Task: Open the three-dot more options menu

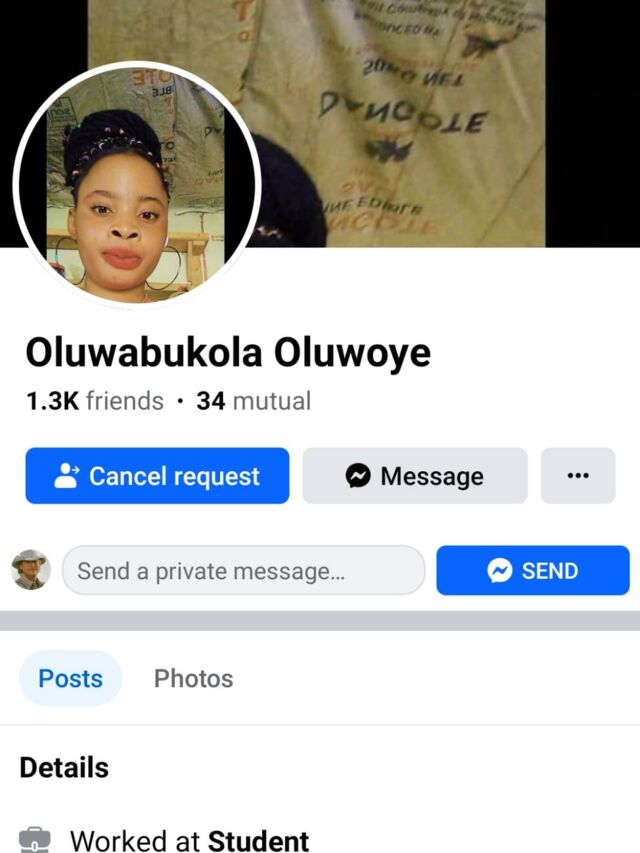Action: (x=578, y=476)
